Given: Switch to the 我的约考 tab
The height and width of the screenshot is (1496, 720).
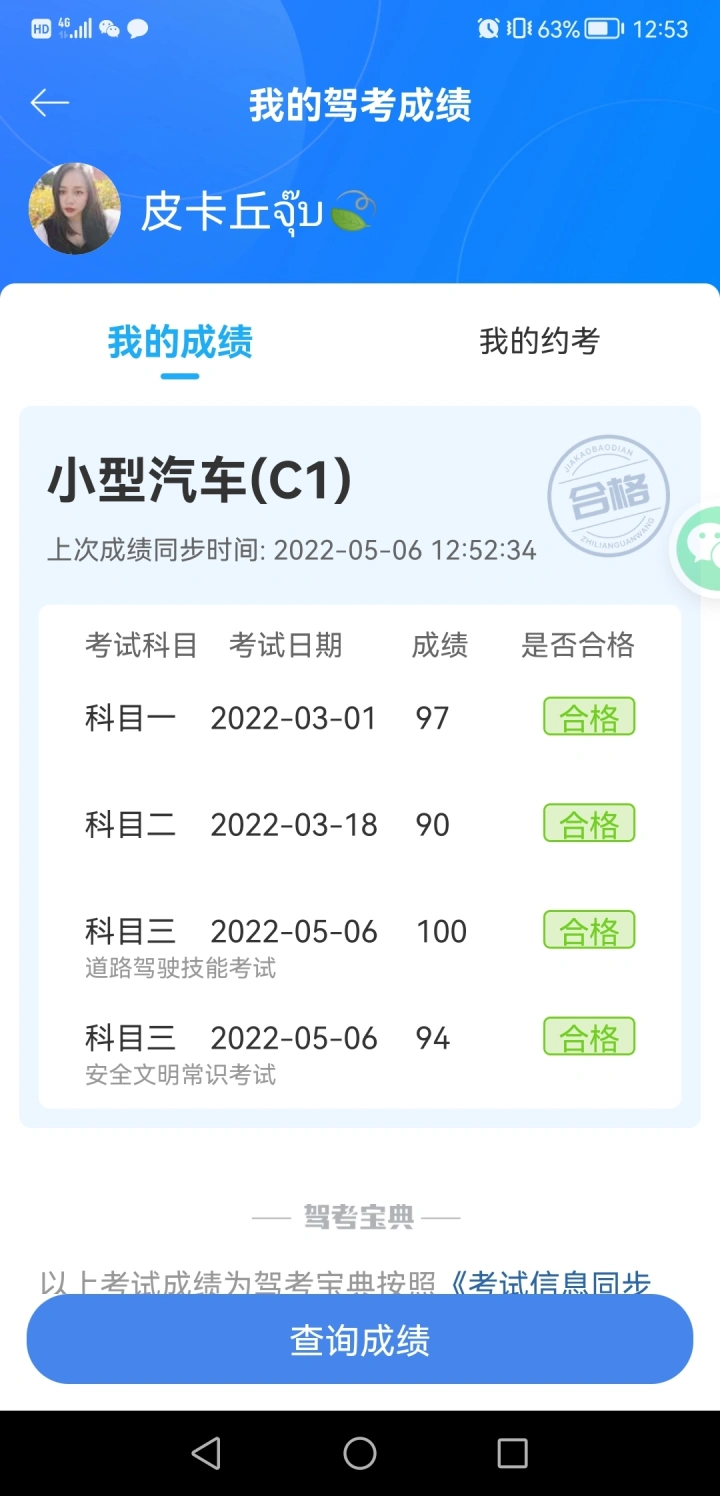Looking at the screenshot, I should [539, 342].
